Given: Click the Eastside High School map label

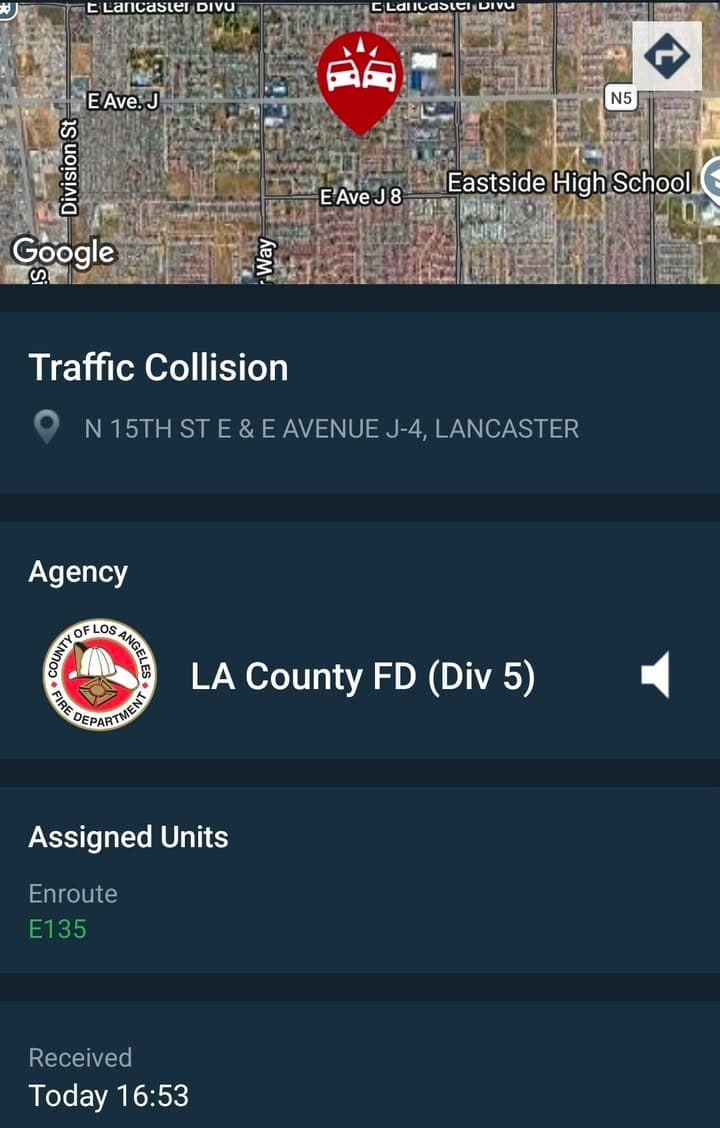Looking at the screenshot, I should tap(567, 182).
